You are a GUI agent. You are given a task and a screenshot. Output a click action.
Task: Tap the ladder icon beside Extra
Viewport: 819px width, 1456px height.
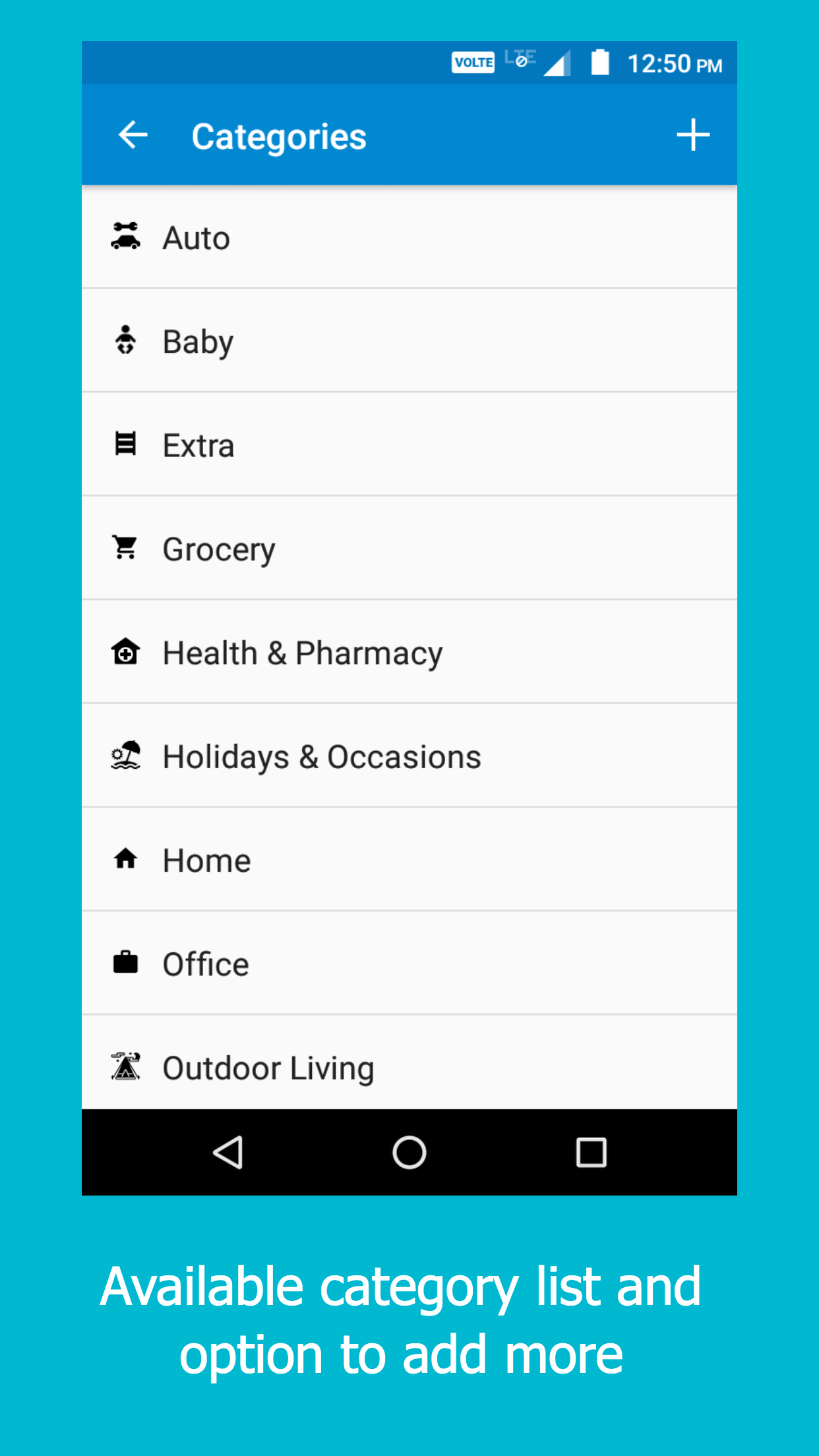[126, 444]
